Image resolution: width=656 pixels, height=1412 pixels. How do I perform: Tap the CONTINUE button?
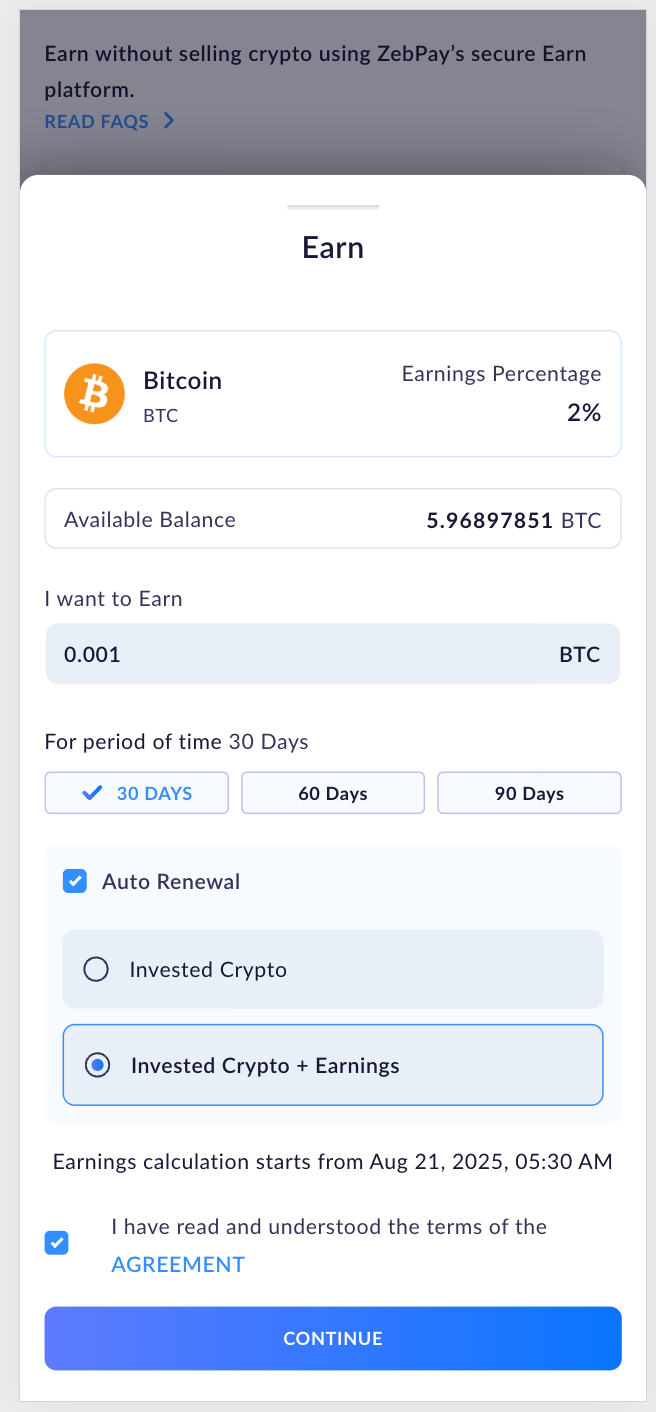click(333, 1338)
